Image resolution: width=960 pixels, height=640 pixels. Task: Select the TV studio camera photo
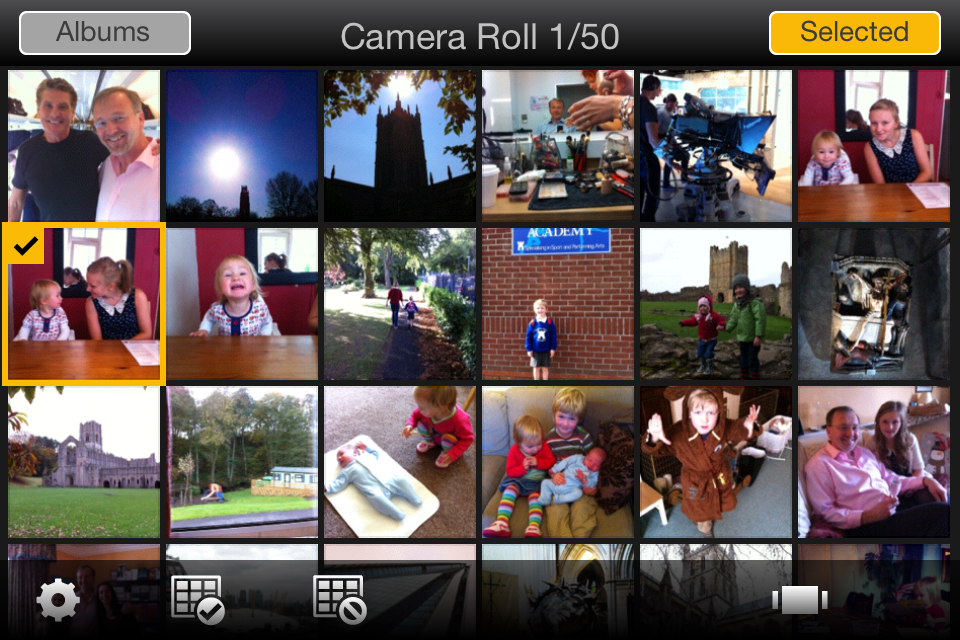716,146
